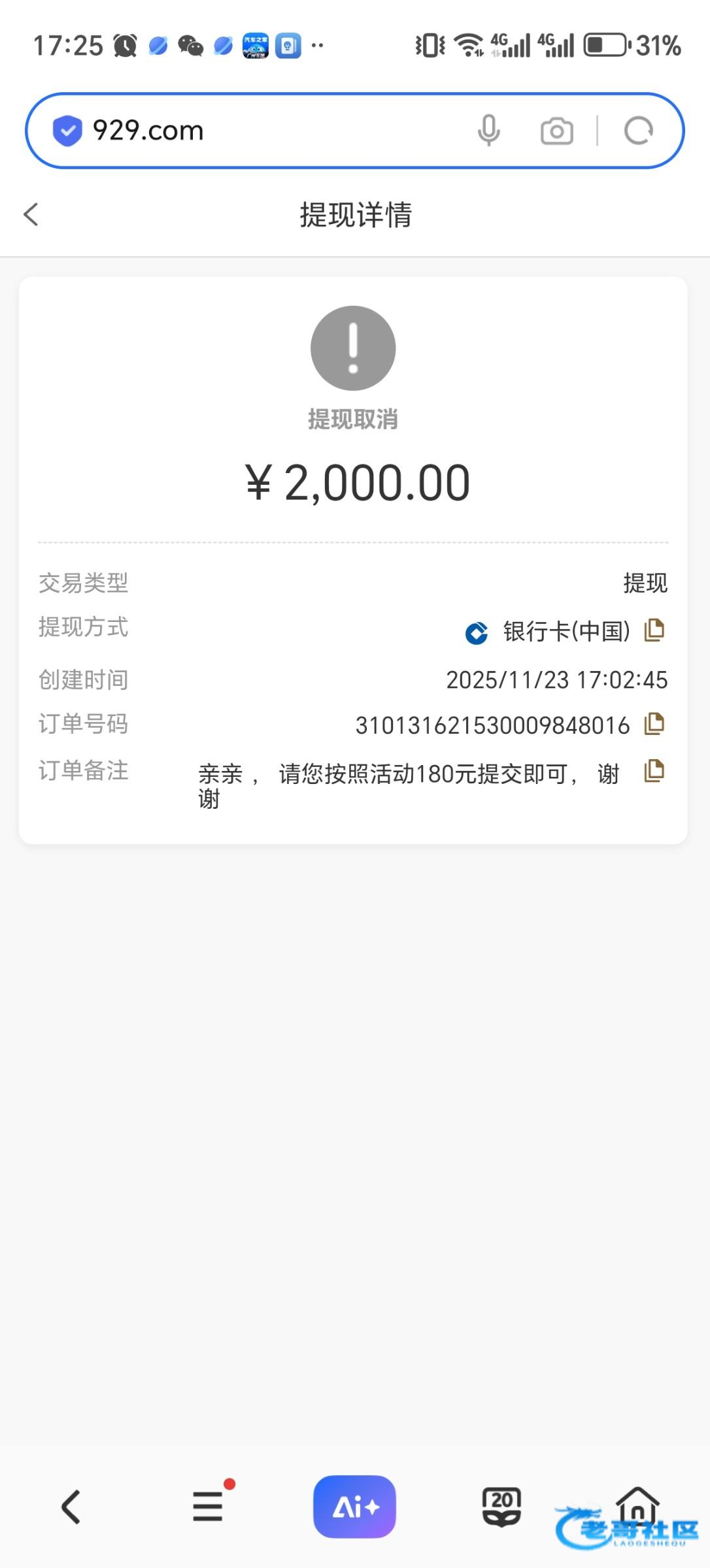This screenshot has height=1568, width=710.
Task: Open camera search in the address bar
Action: click(x=556, y=131)
